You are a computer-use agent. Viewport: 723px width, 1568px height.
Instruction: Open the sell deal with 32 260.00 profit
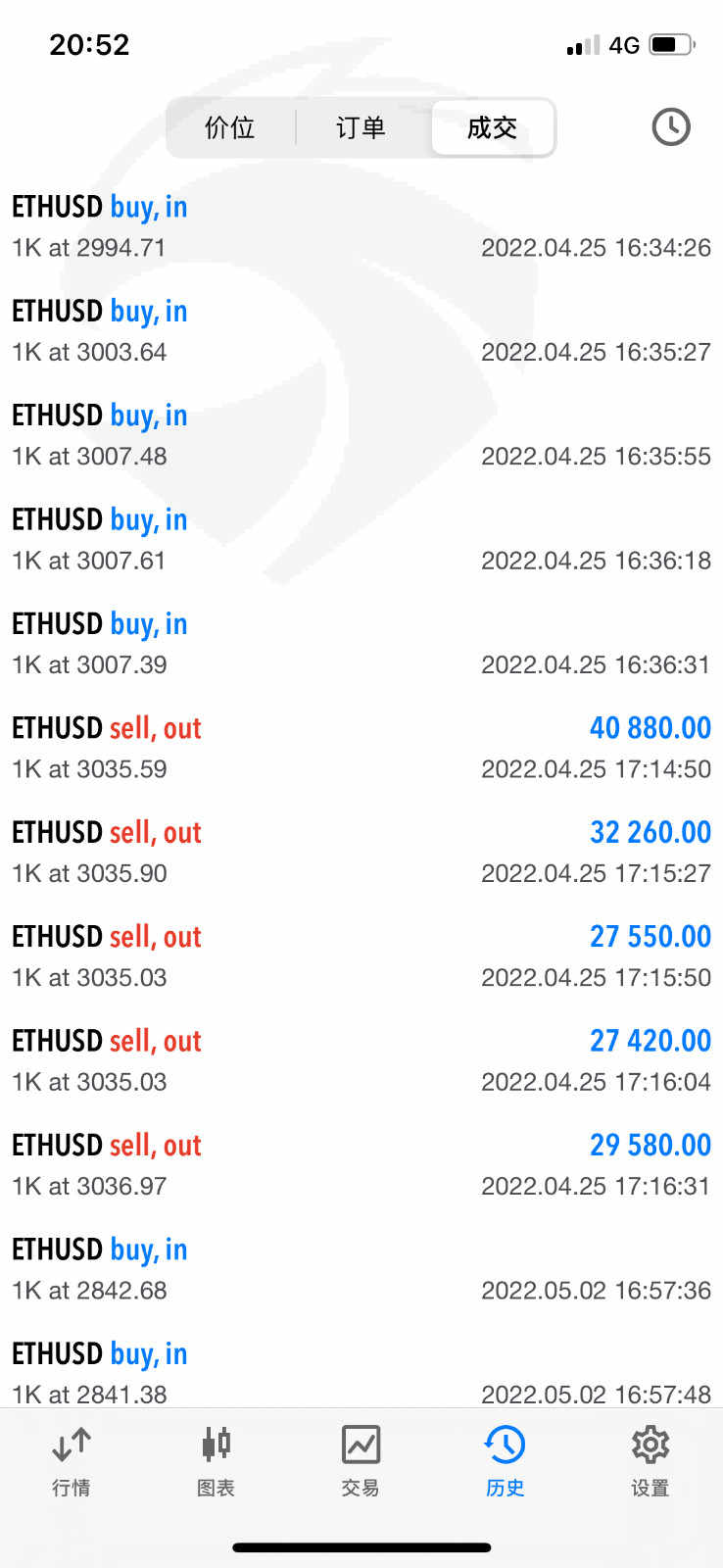pos(361,853)
